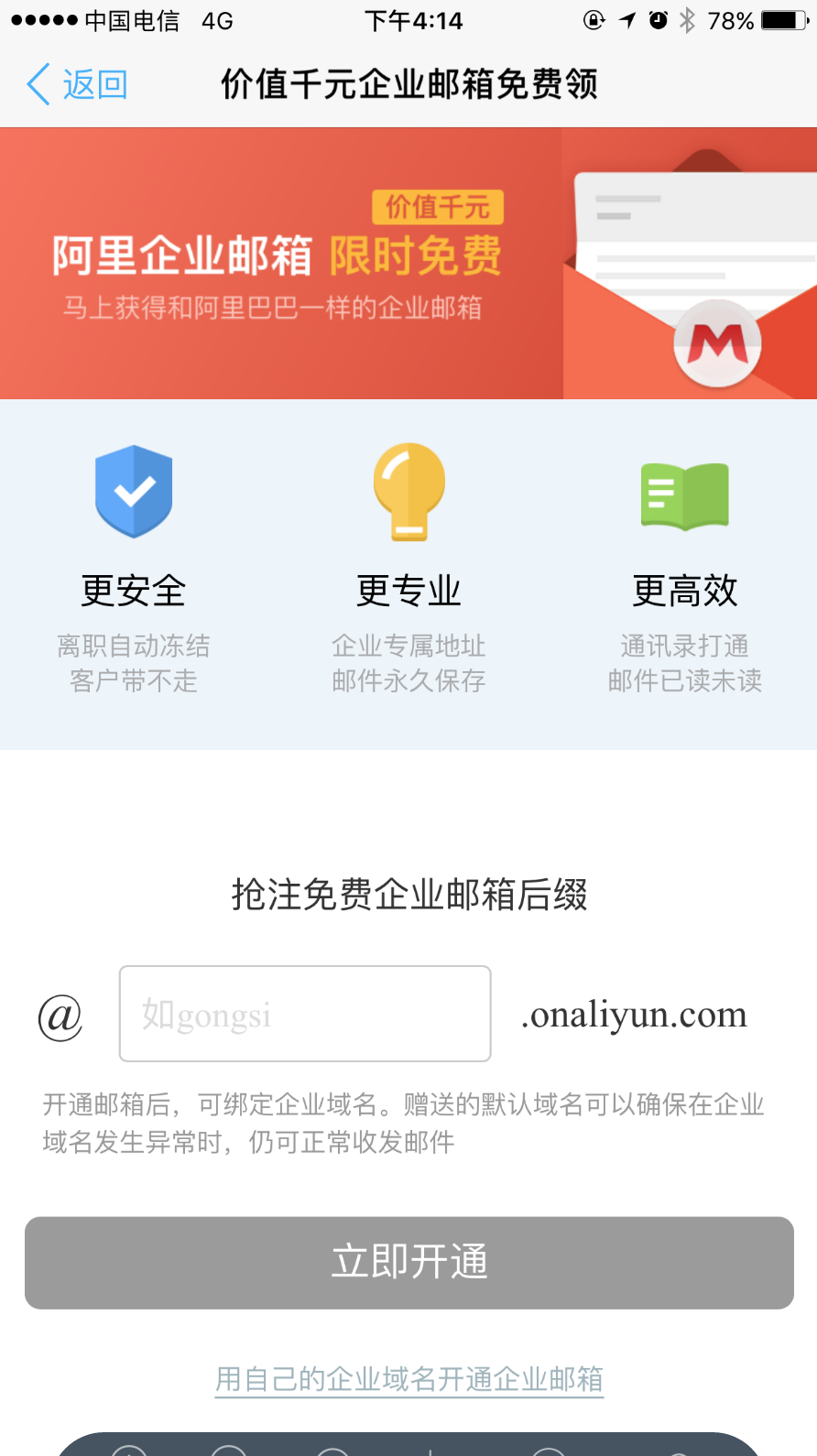Image resolution: width=817 pixels, height=1456 pixels.
Task: Tap the 立即开通 button
Action: click(409, 1262)
